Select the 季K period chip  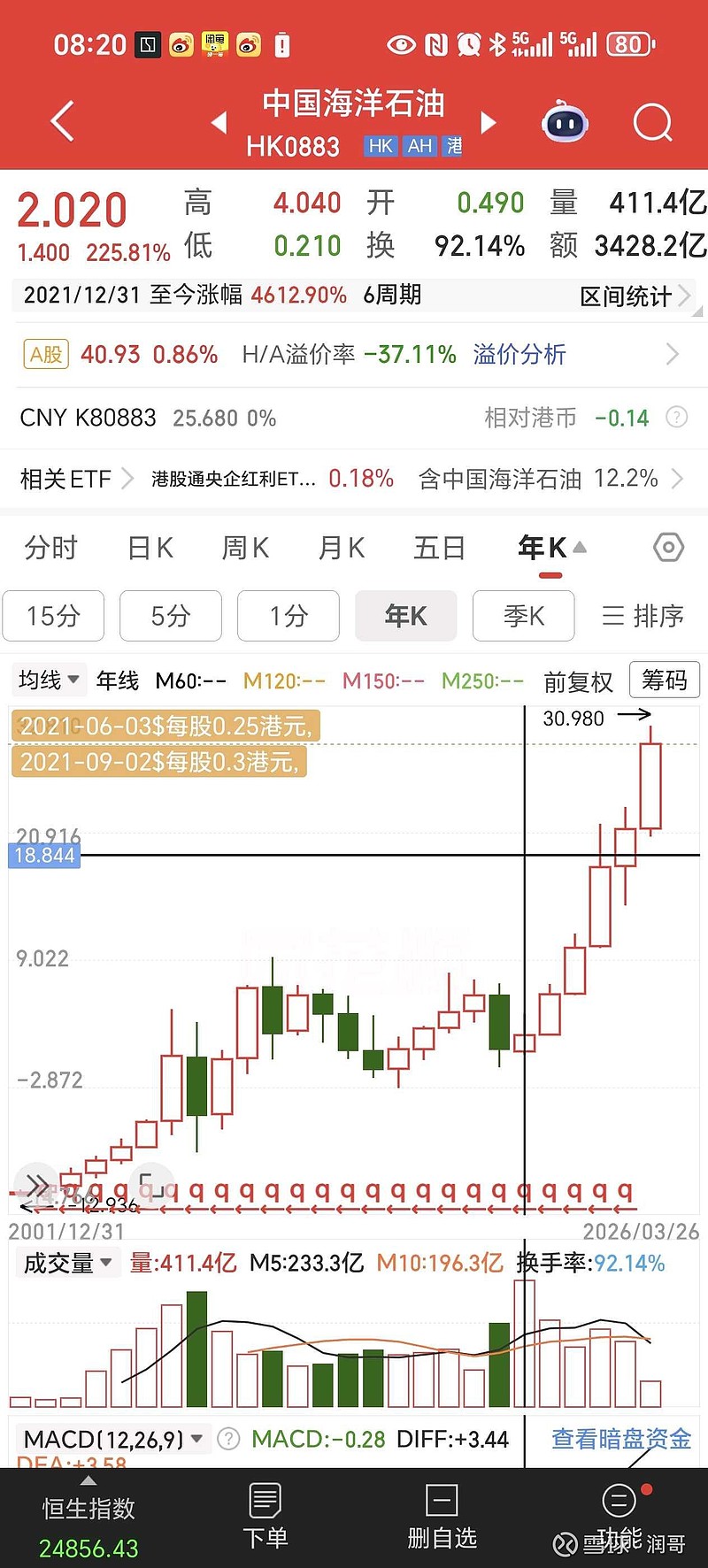pyautogui.click(x=524, y=615)
